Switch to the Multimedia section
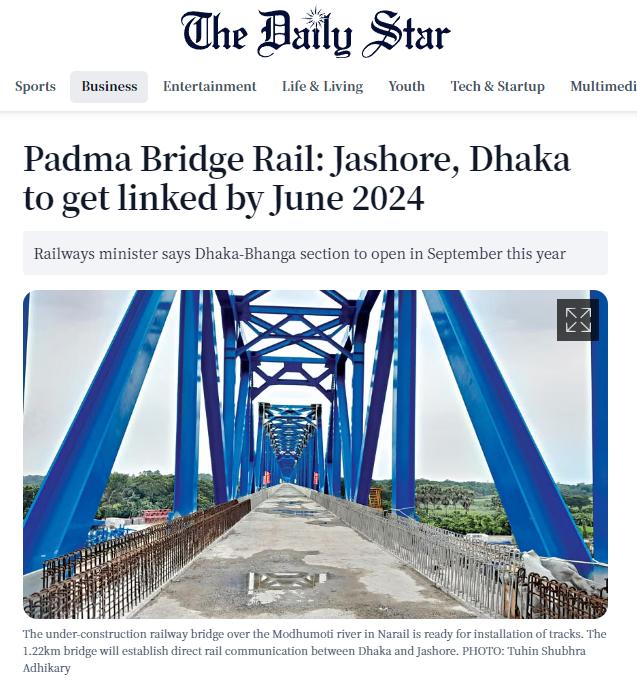This screenshot has width=637, height=687. click(602, 87)
